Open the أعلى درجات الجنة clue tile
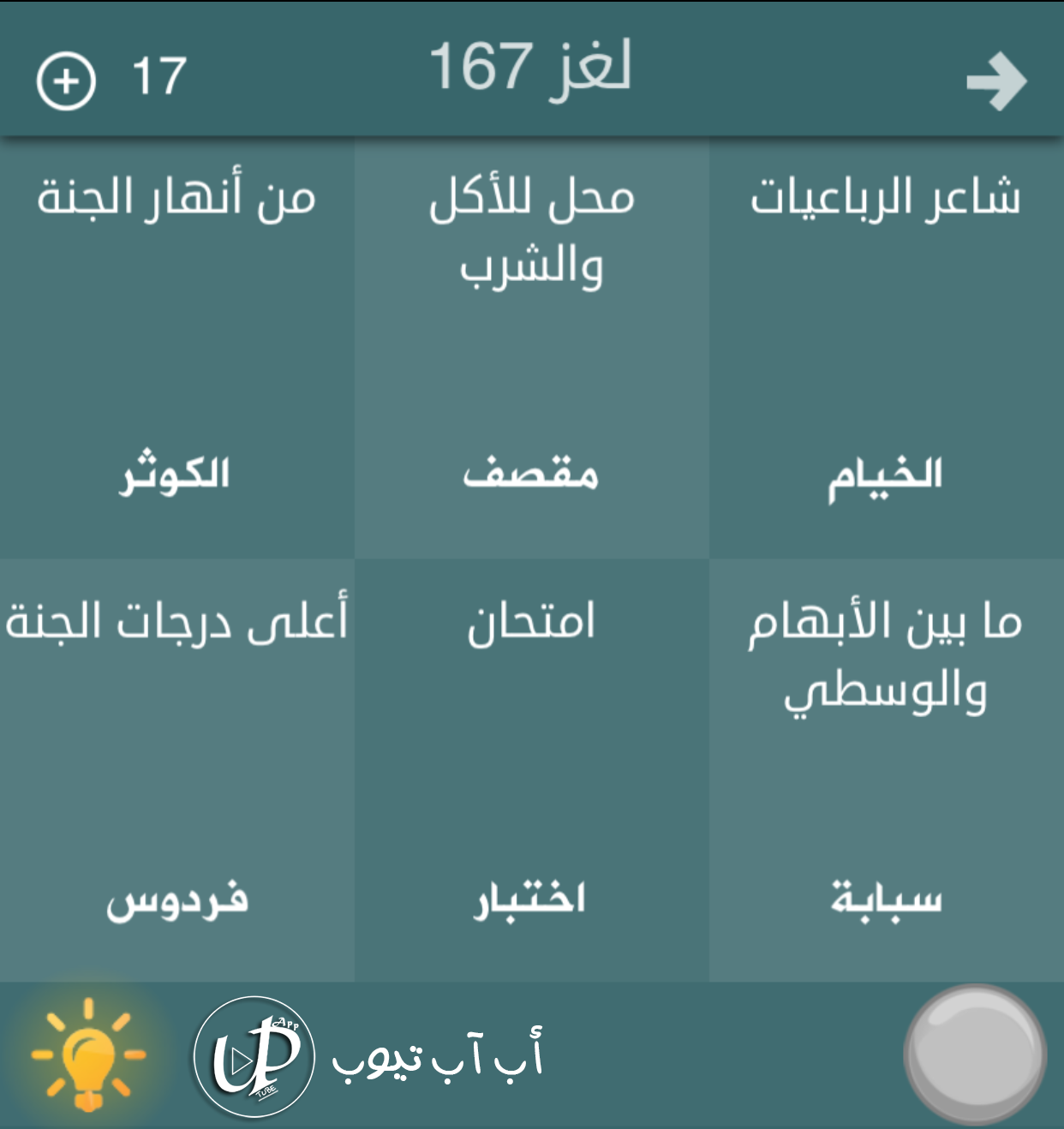 coord(177,769)
